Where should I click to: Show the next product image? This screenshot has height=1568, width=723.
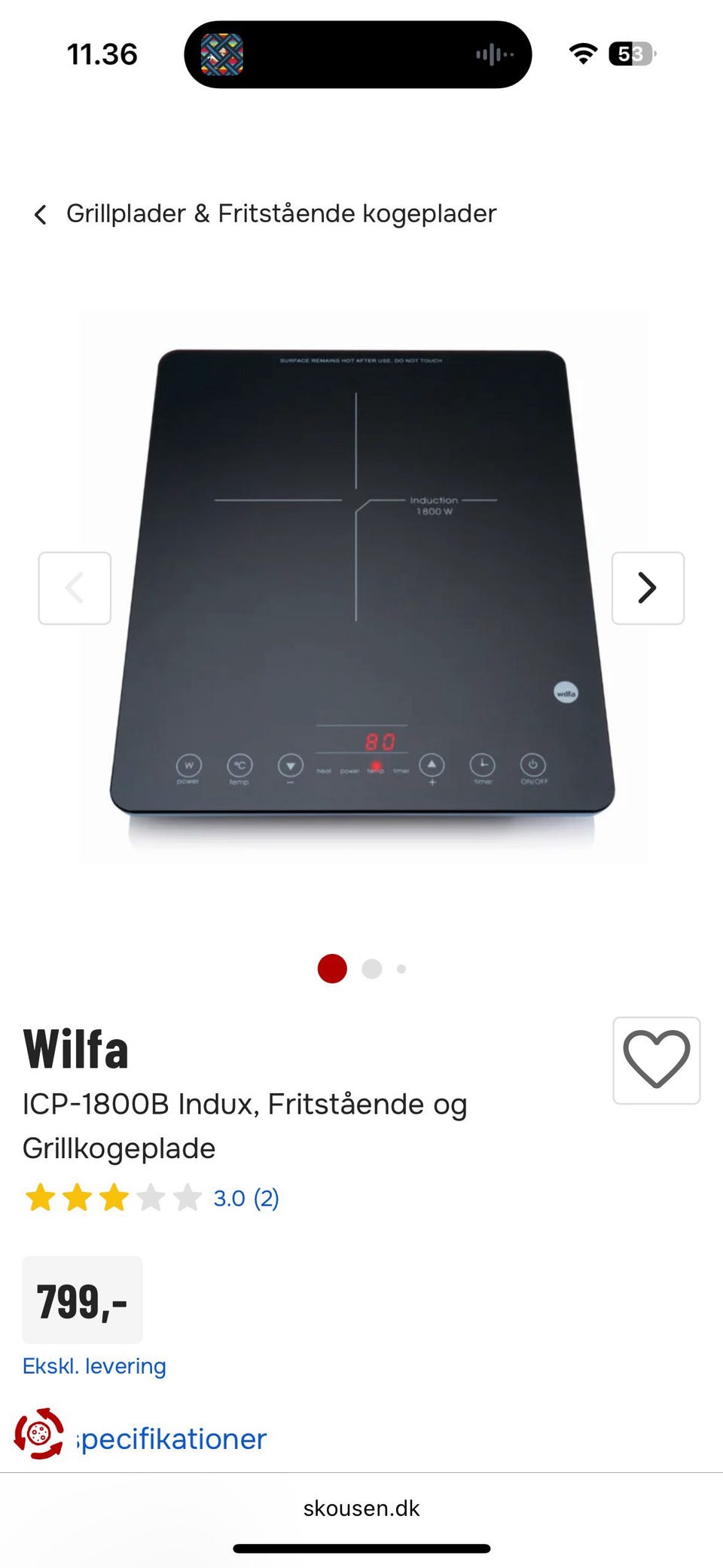pyautogui.click(x=648, y=588)
